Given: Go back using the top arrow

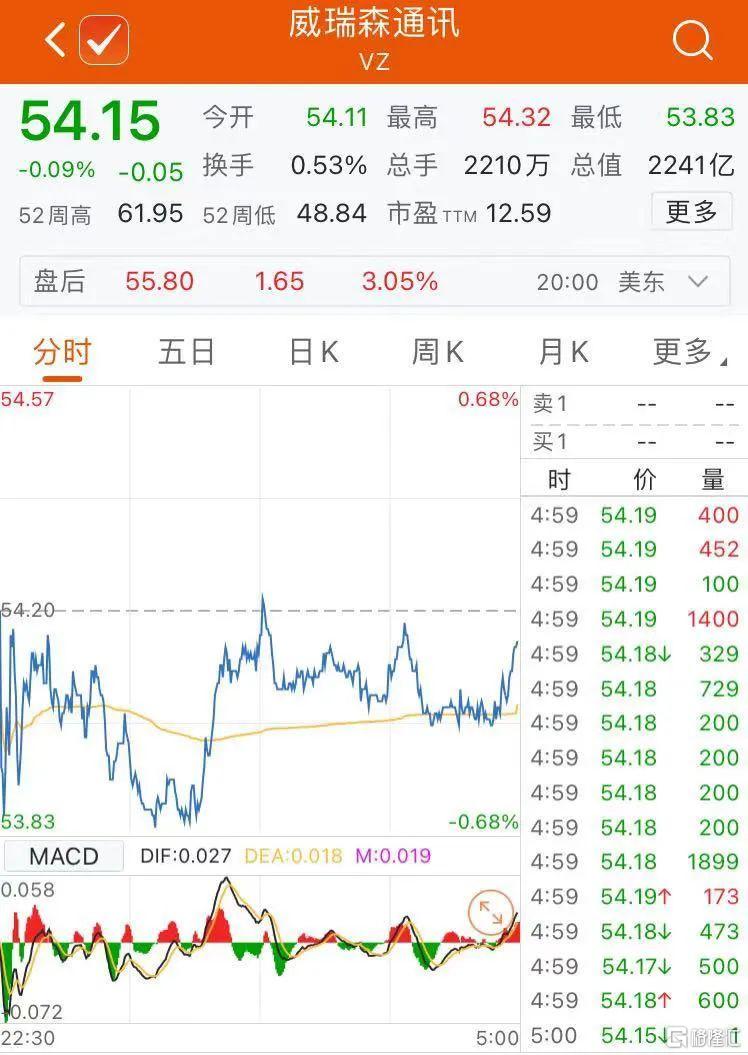Looking at the screenshot, I should (x=56, y=41).
